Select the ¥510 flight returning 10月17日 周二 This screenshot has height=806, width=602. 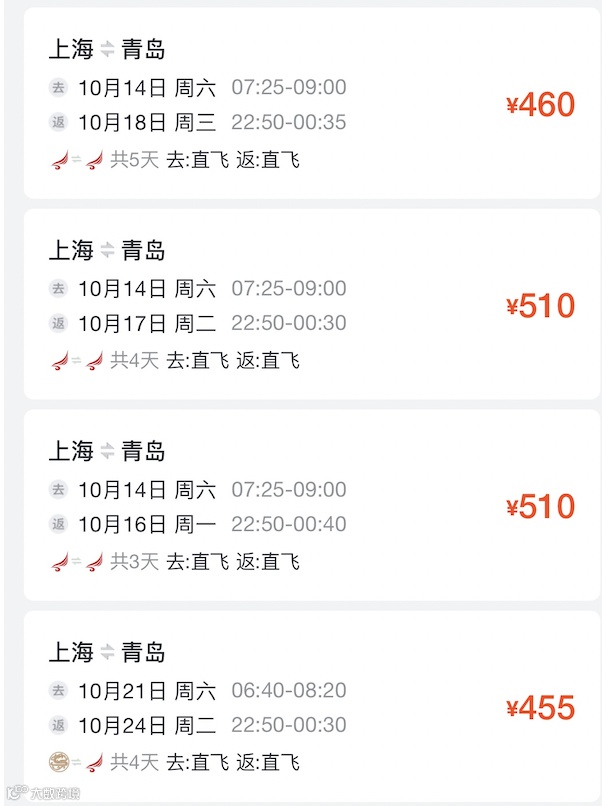pos(311,305)
